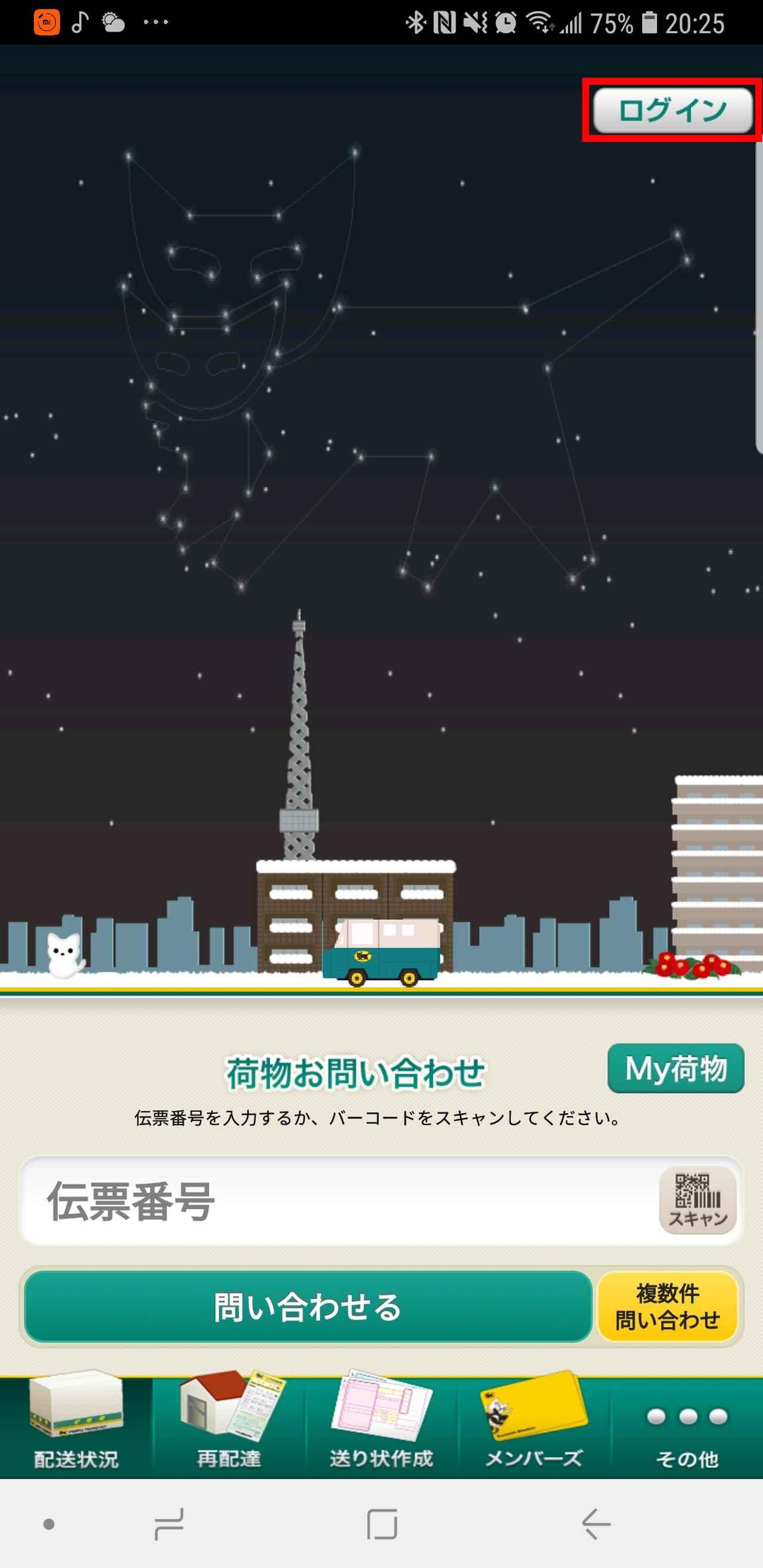
Task: Open the スキャン barcode scanner
Action: pos(698,1201)
